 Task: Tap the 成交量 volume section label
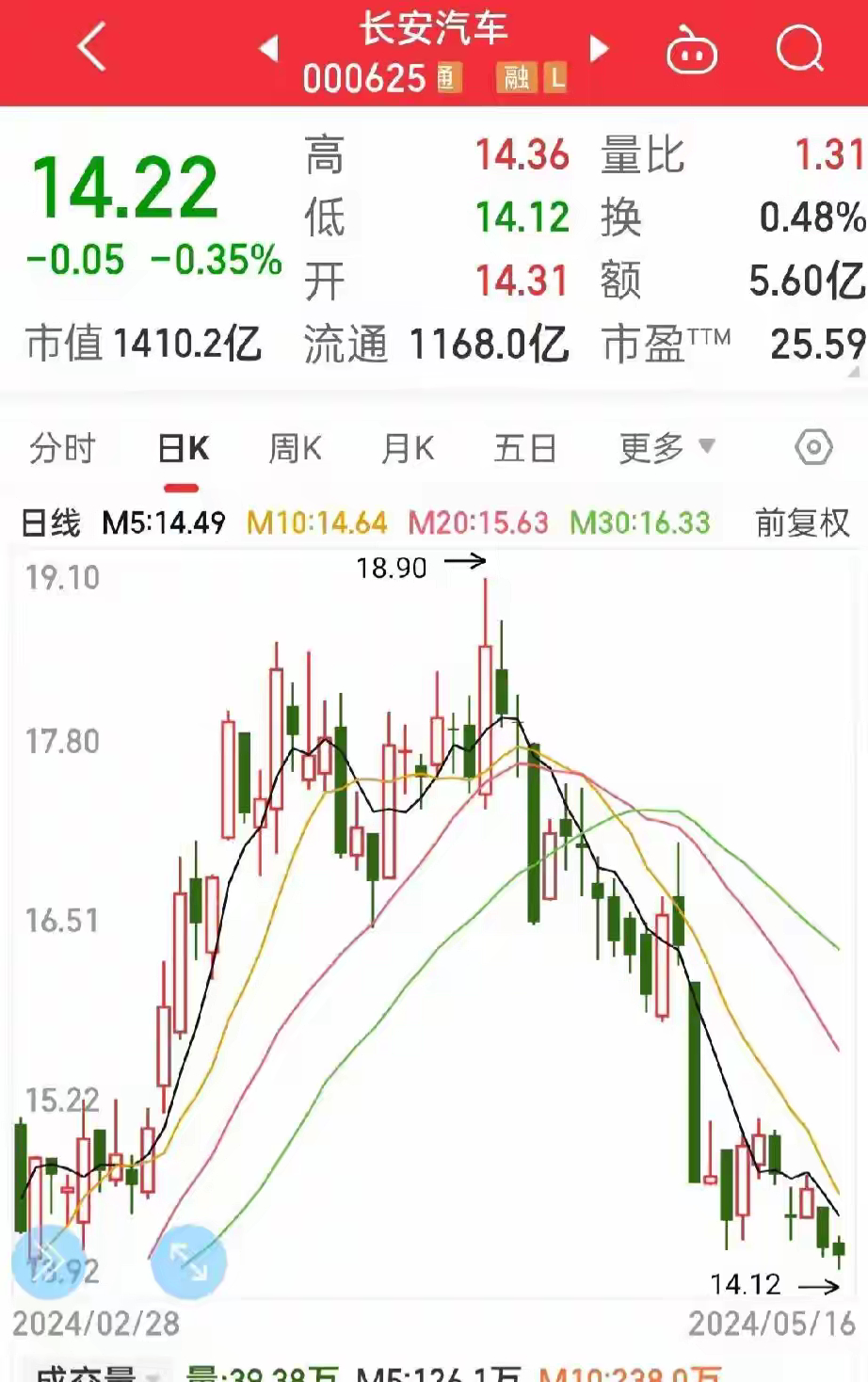(x=85, y=1373)
